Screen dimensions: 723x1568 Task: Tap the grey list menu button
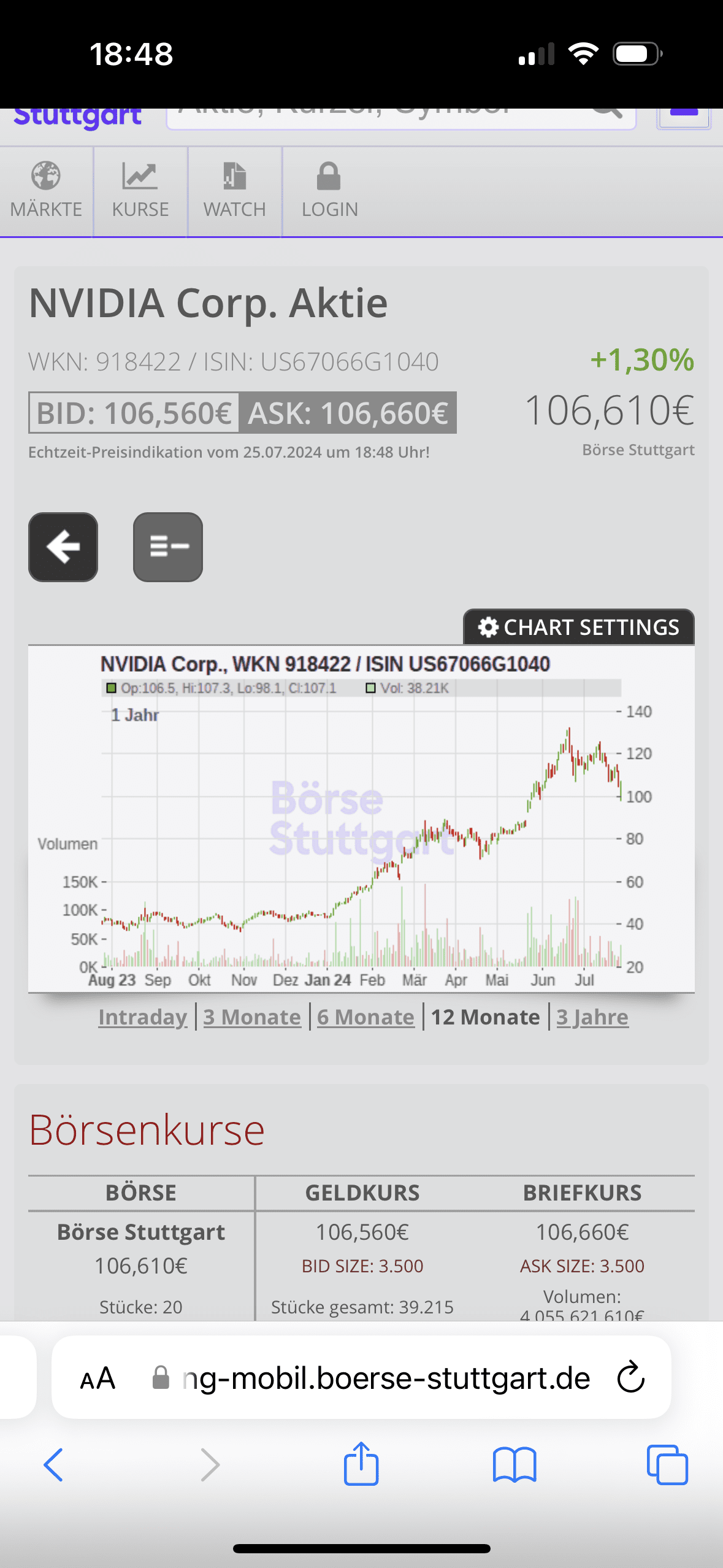pyautogui.click(x=167, y=547)
